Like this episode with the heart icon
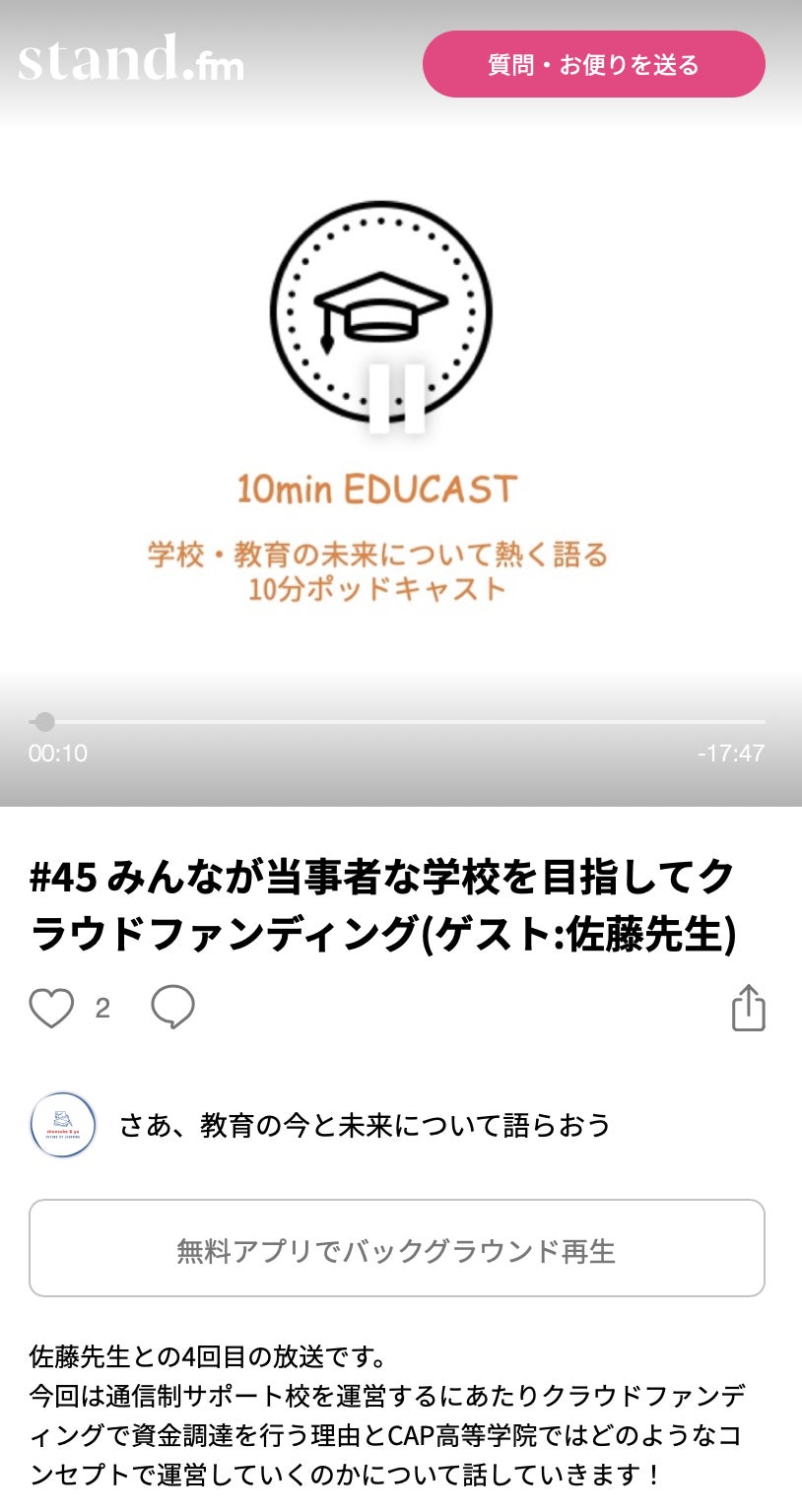 (x=51, y=1009)
